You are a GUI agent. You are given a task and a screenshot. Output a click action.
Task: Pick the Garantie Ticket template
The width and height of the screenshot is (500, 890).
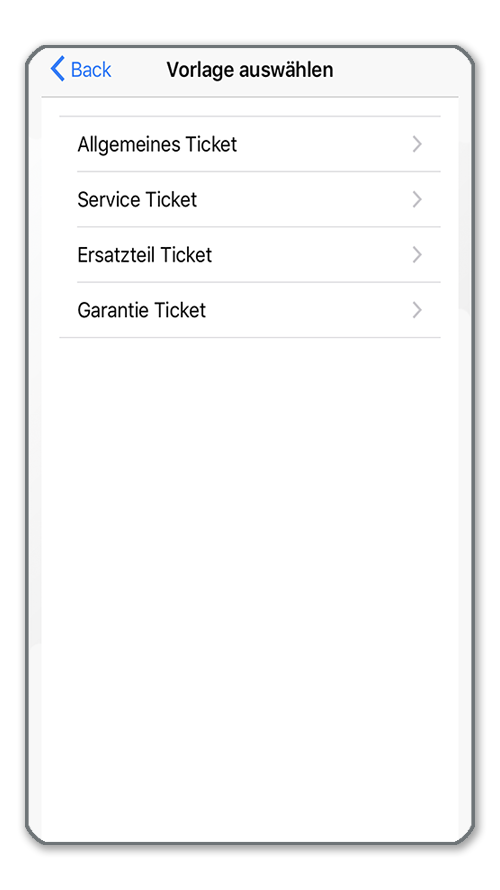[x=250, y=310]
